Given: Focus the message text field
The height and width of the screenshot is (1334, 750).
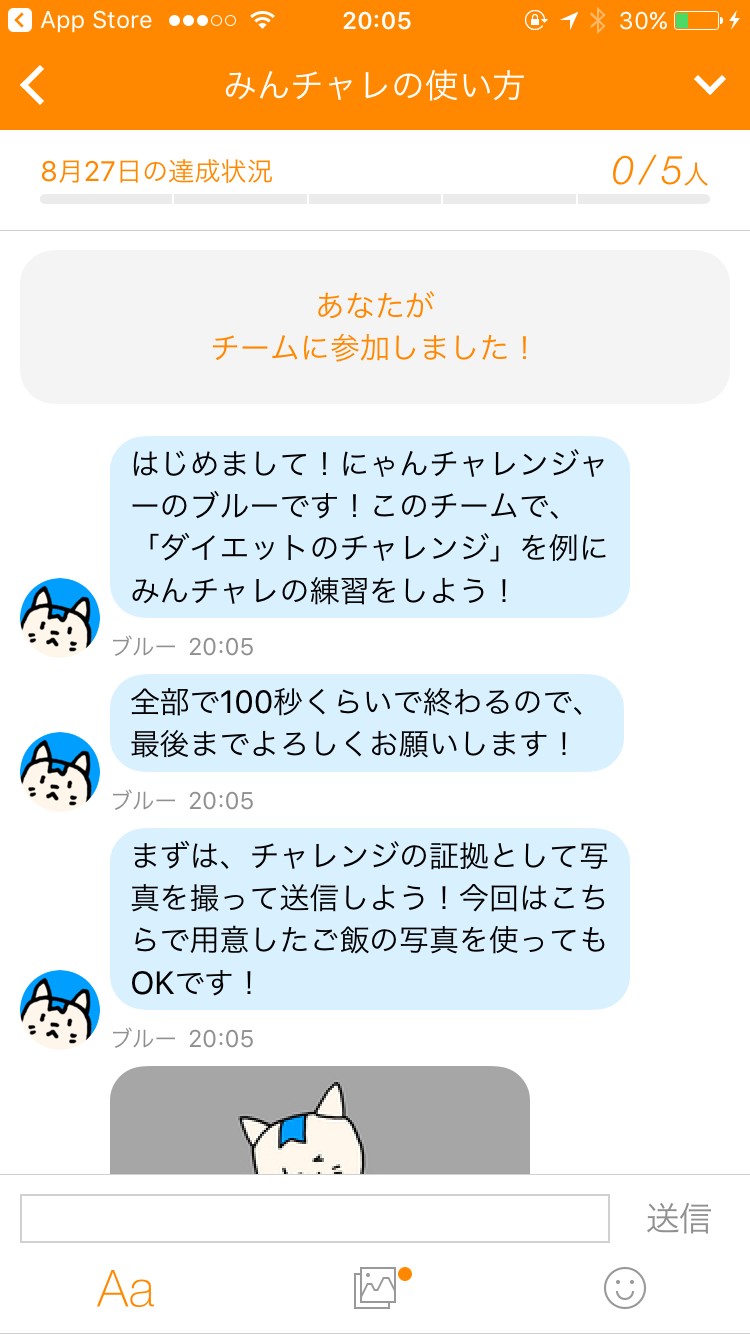Looking at the screenshot, I should pyautogui.click(x=315, y=1219).
